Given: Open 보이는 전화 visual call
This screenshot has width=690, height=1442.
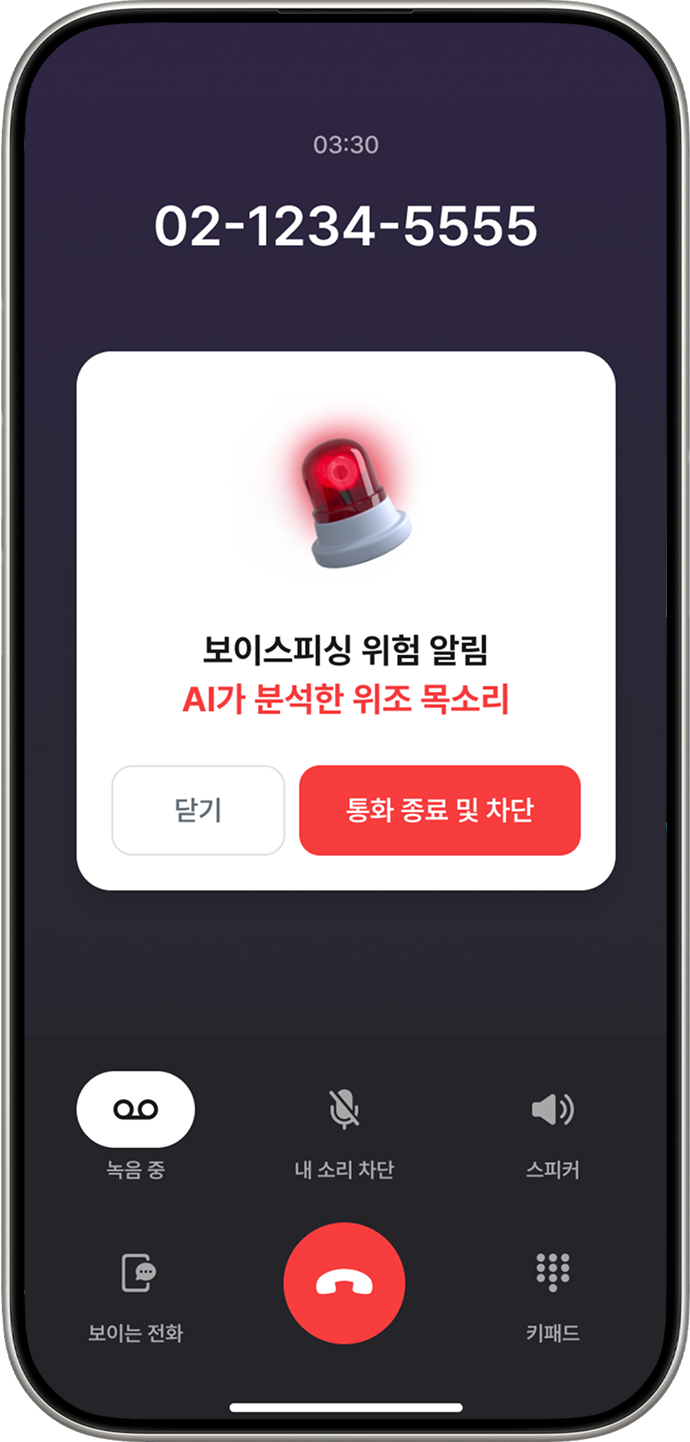Looking at the screenshot, I should 137,1273.
